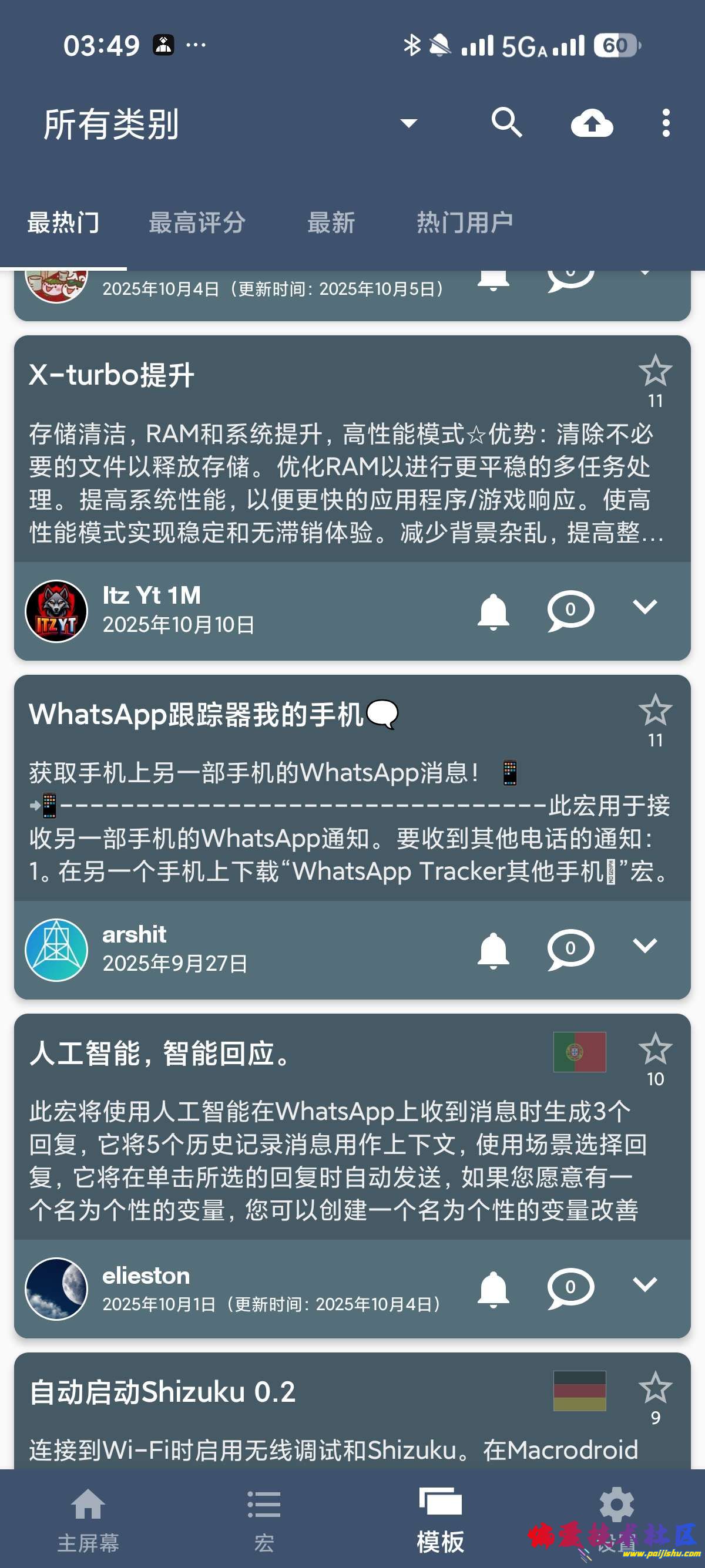Image resolution: width=705 pixels, height=1568 pixels.
Task: Expand the X-turbo提升 card chevron
Action: click(x=644, y=607)
